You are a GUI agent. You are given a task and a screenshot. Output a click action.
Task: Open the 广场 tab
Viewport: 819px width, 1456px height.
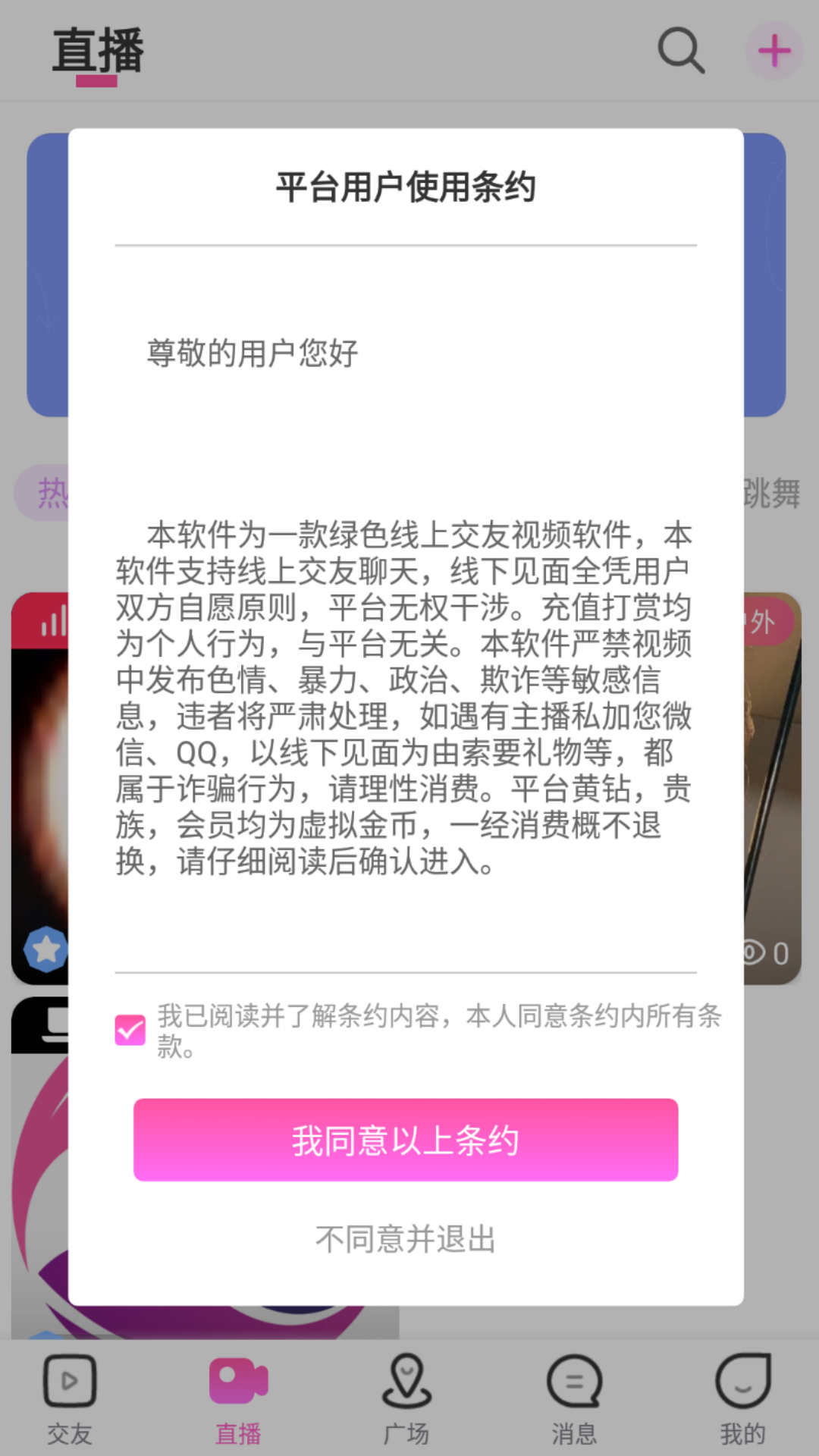click(406, 1400)
